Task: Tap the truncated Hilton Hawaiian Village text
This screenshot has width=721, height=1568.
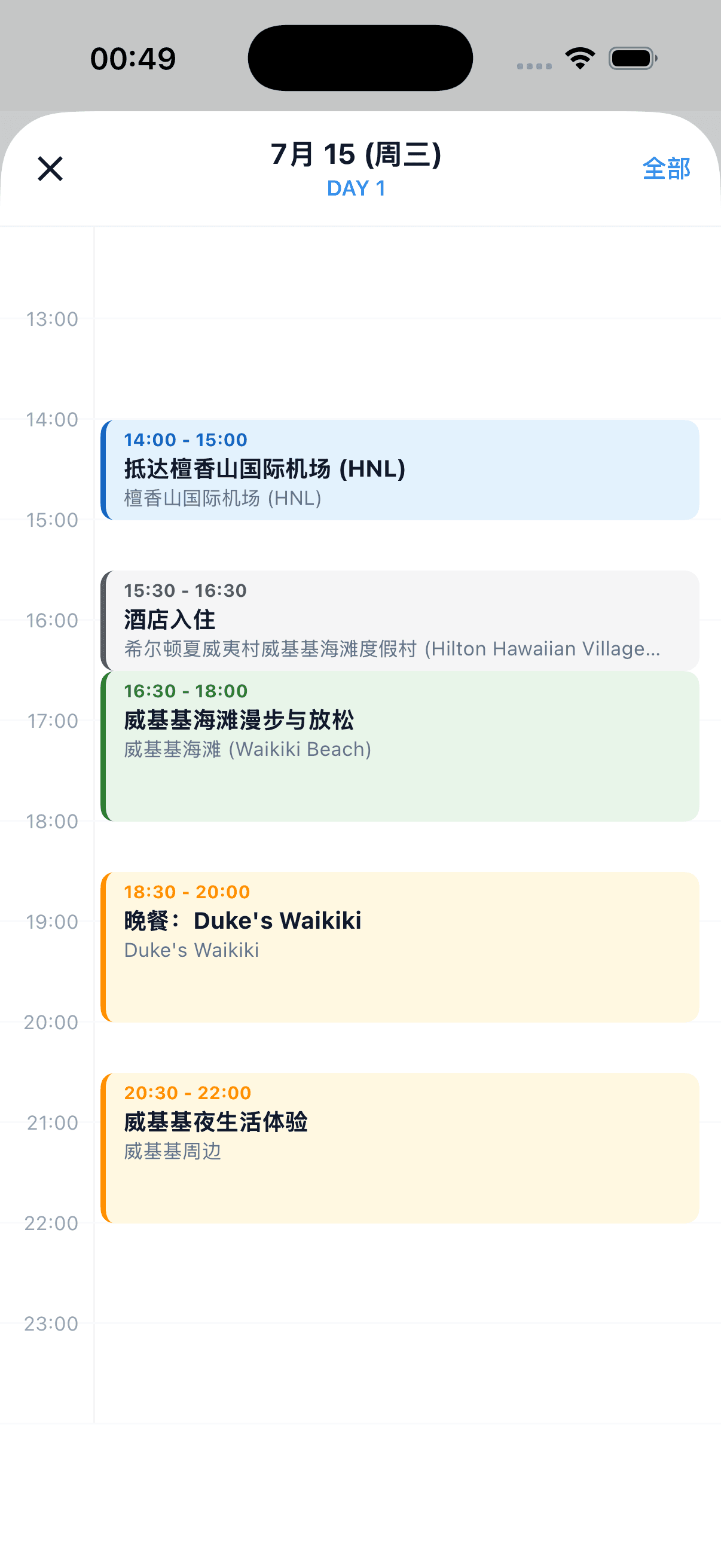Action: 392,648
